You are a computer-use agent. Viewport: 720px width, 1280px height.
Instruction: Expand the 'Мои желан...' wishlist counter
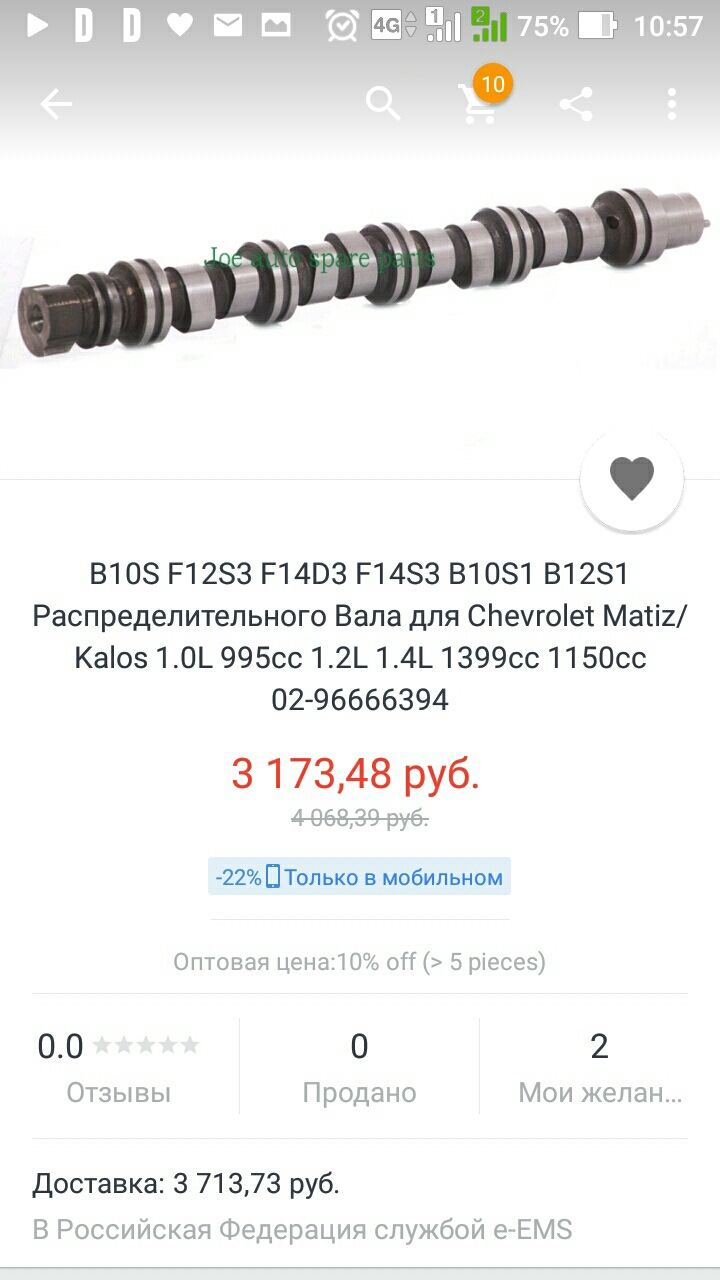pyautogui.click(x=598, y=1063)
